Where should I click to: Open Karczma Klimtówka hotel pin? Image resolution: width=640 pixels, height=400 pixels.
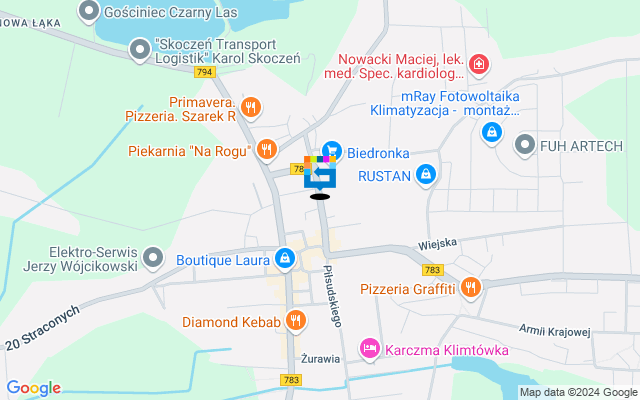[x=369, y=350]
